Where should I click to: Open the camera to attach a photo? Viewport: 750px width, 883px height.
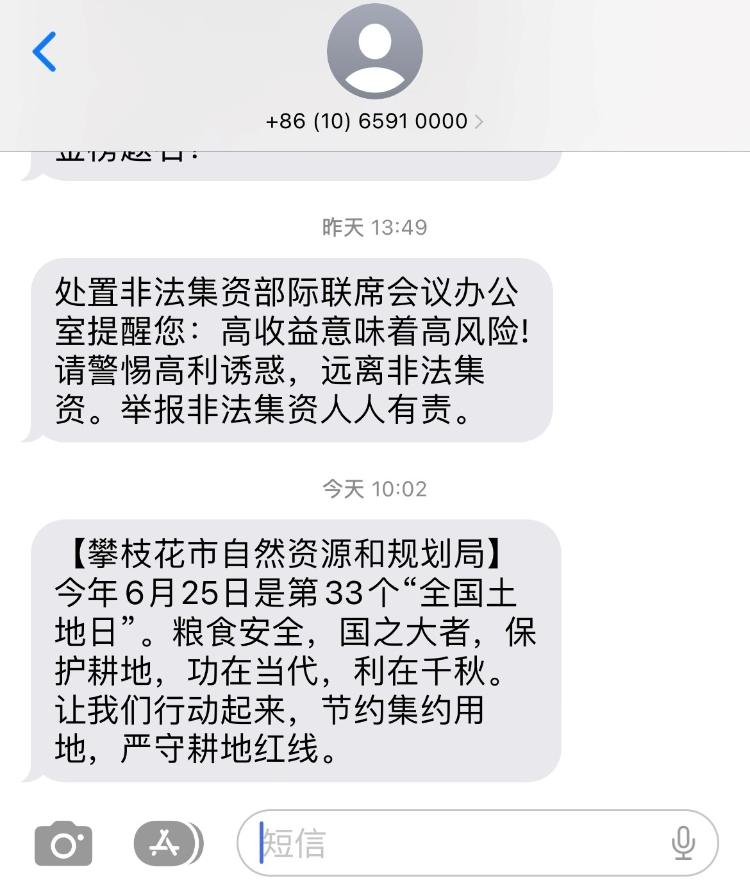(x=64, y=844)
